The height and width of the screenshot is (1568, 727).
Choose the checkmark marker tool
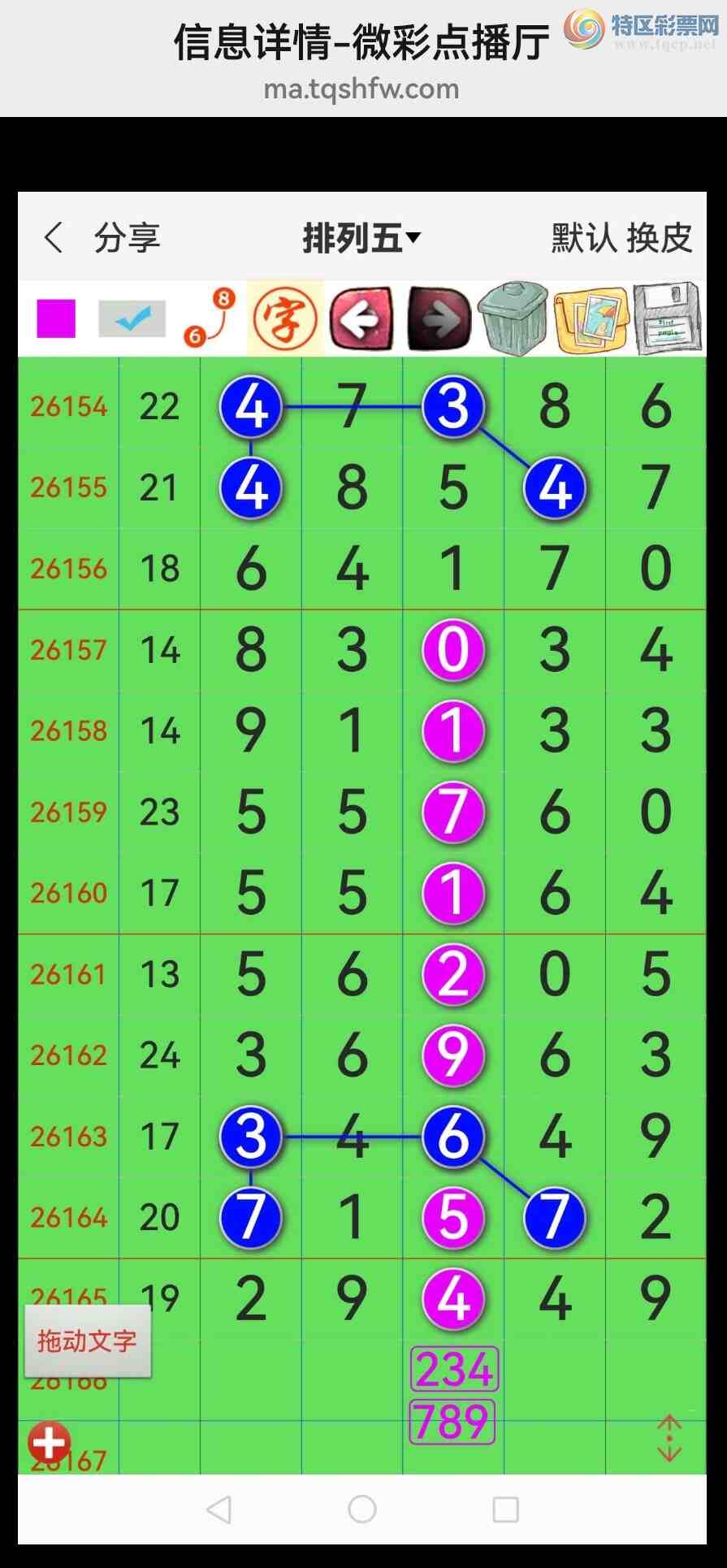[x=132, y=318]
